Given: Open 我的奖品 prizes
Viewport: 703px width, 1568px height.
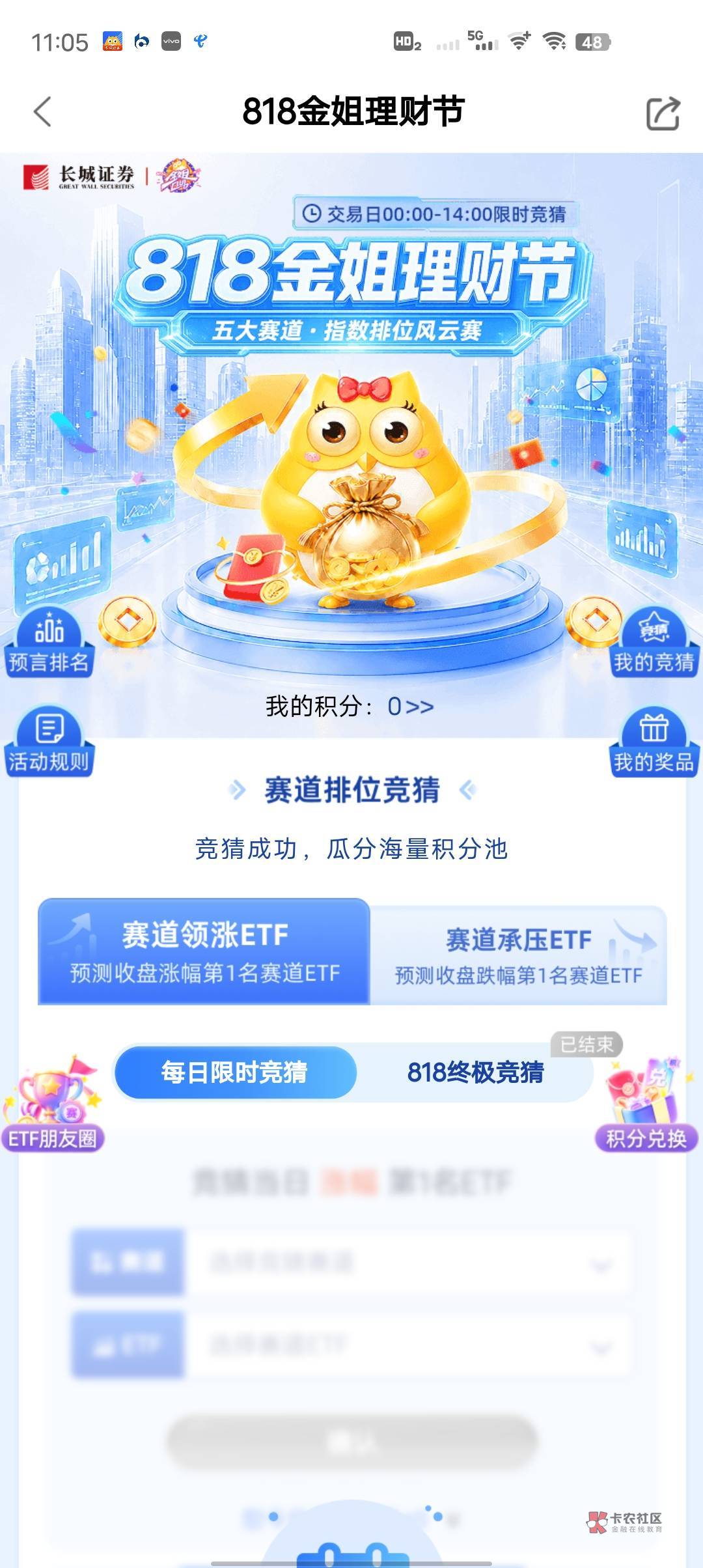Looking at the screenshot, I should [654, 741].
